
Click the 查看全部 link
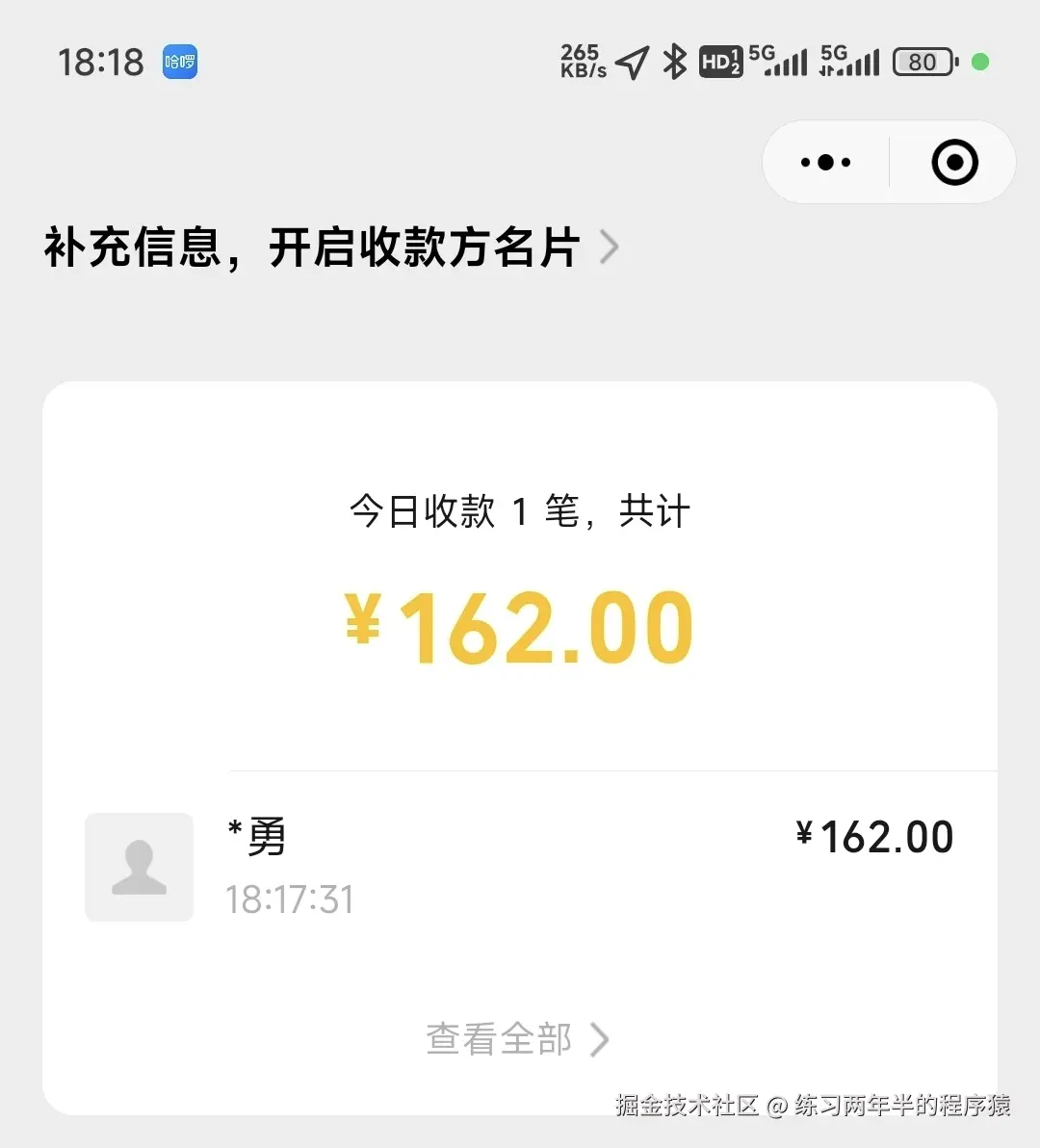[x=499, y=1039]
